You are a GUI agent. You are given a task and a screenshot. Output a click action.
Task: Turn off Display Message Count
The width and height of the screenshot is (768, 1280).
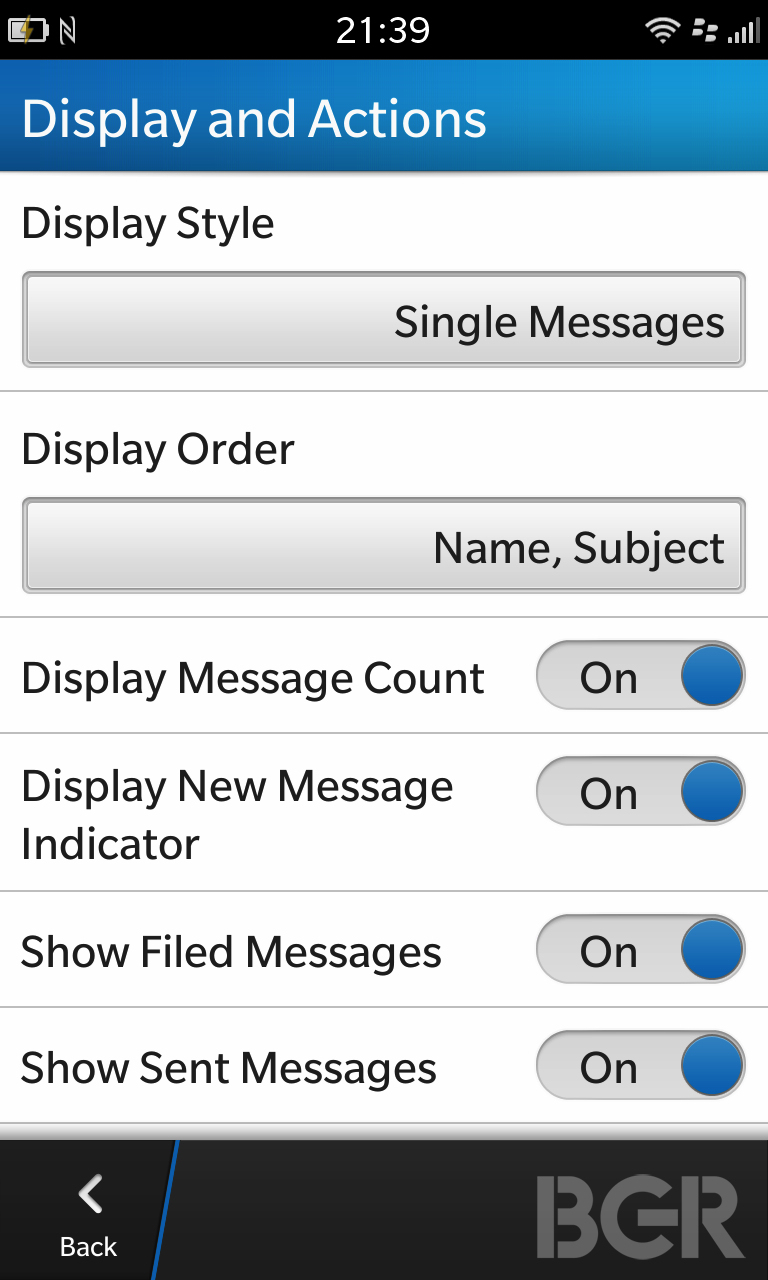[641, 676]
